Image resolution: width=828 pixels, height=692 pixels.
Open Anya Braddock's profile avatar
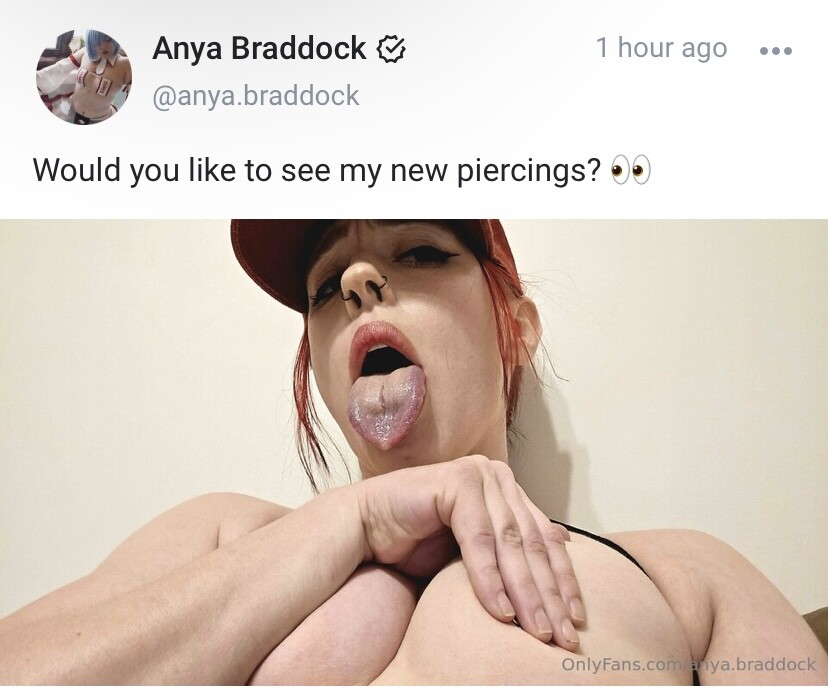point(84,76)
